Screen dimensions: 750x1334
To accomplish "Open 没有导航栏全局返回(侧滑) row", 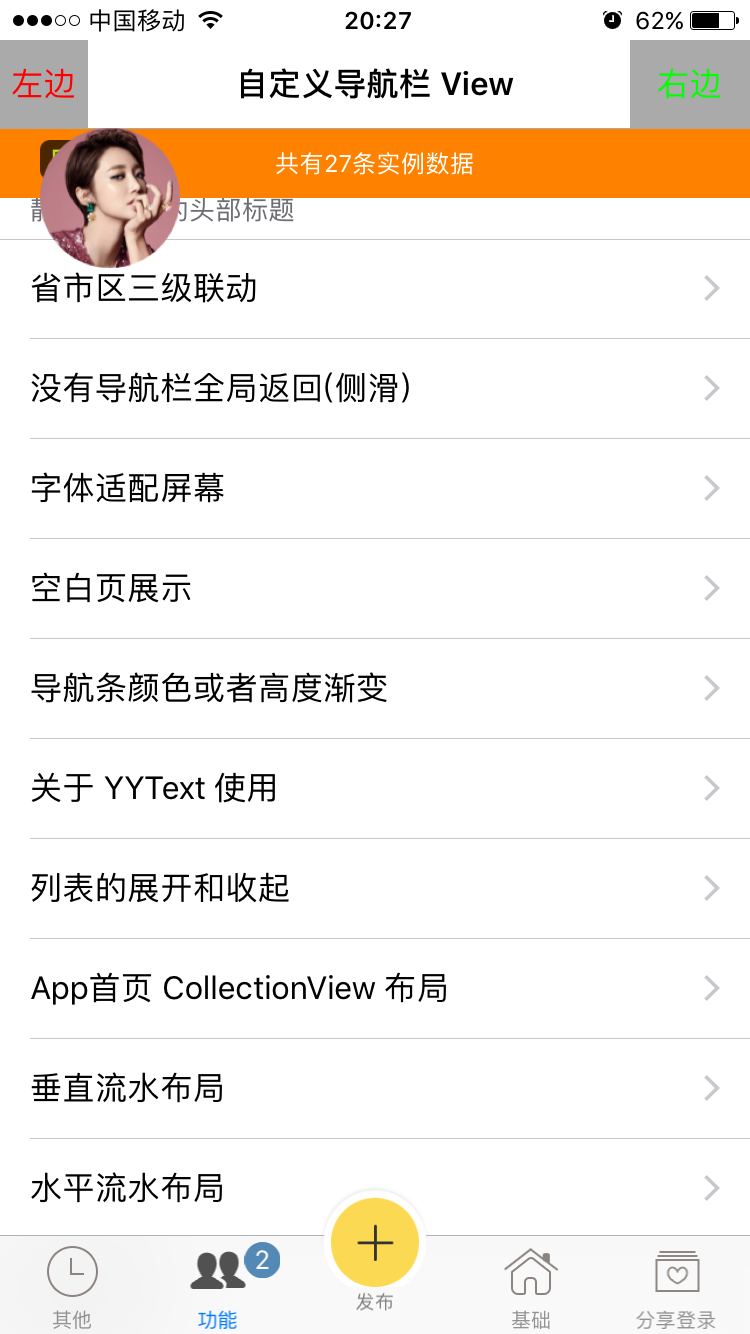I will tap(375, 389).
